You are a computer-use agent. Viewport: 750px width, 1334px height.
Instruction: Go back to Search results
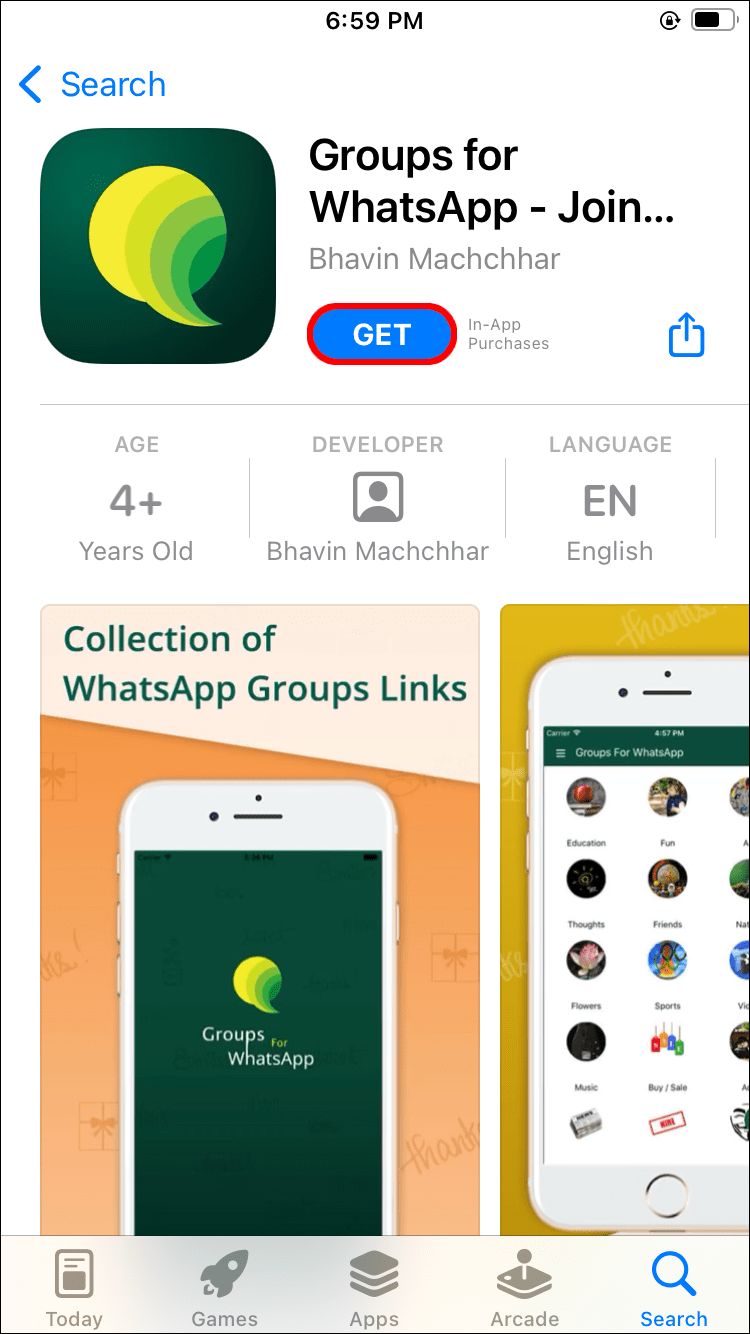(x=92, y=85)
